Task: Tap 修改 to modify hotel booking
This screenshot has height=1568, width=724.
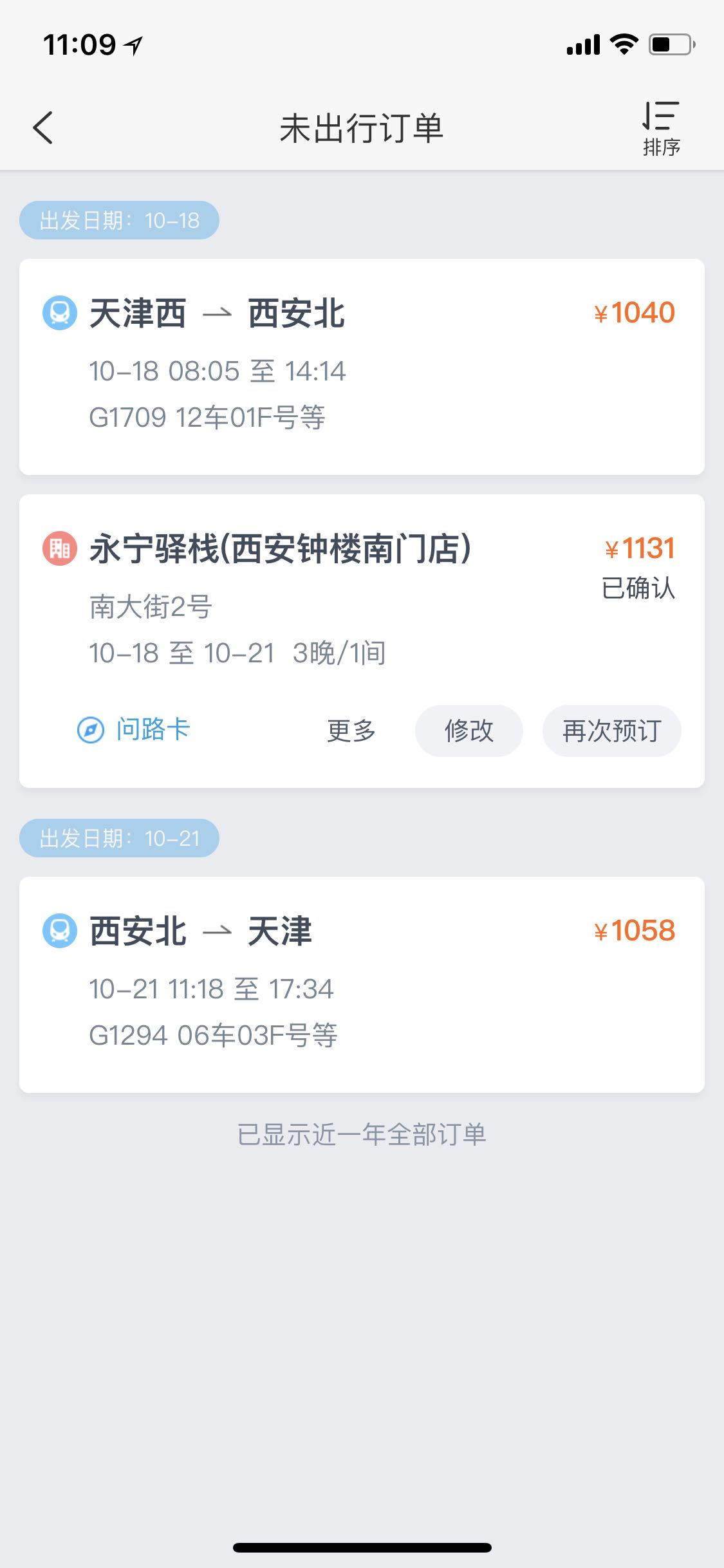Action: click(469, 731)
